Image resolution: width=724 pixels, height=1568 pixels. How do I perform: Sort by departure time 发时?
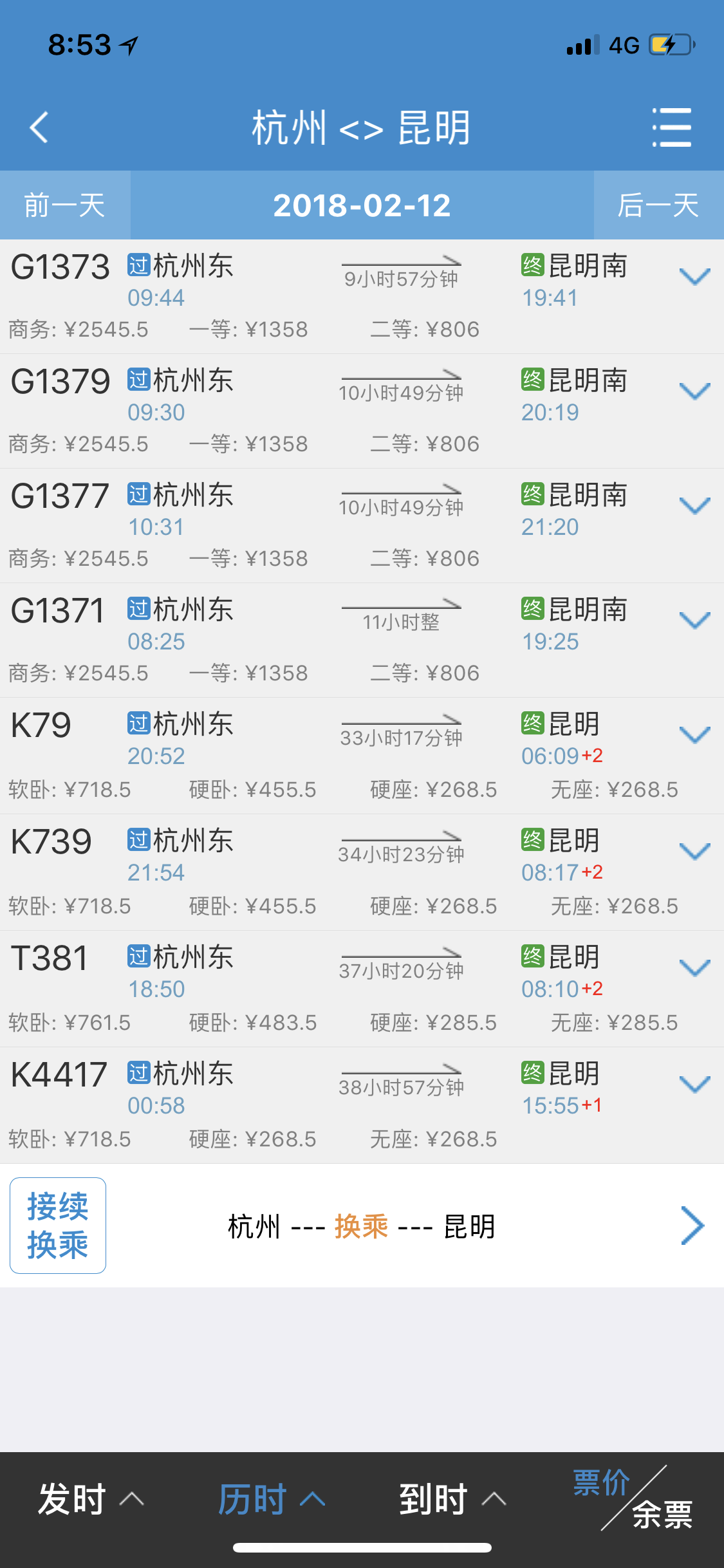[91, 1499]
